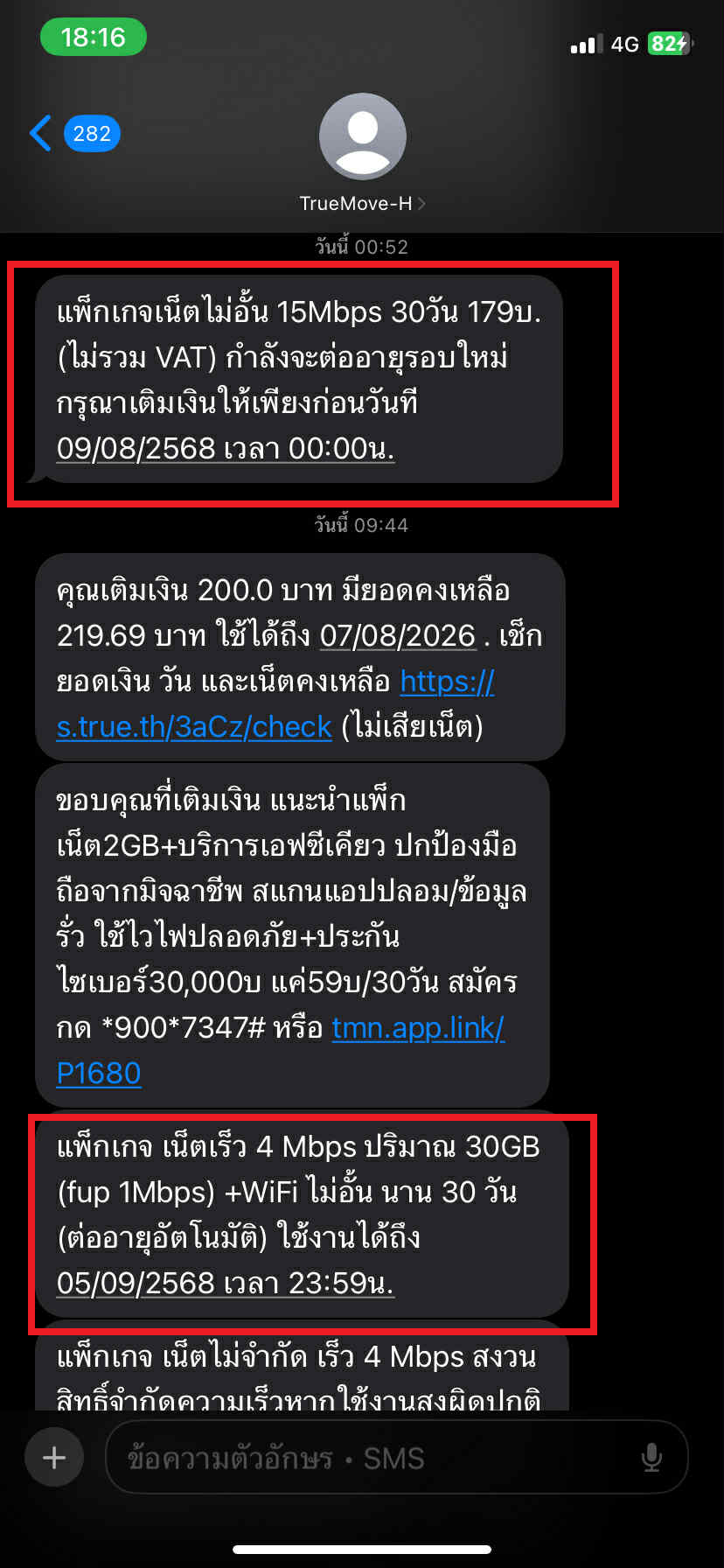Tap the underlined date 07/08/2026
The image size is (724, 1568).
point(397,635)
